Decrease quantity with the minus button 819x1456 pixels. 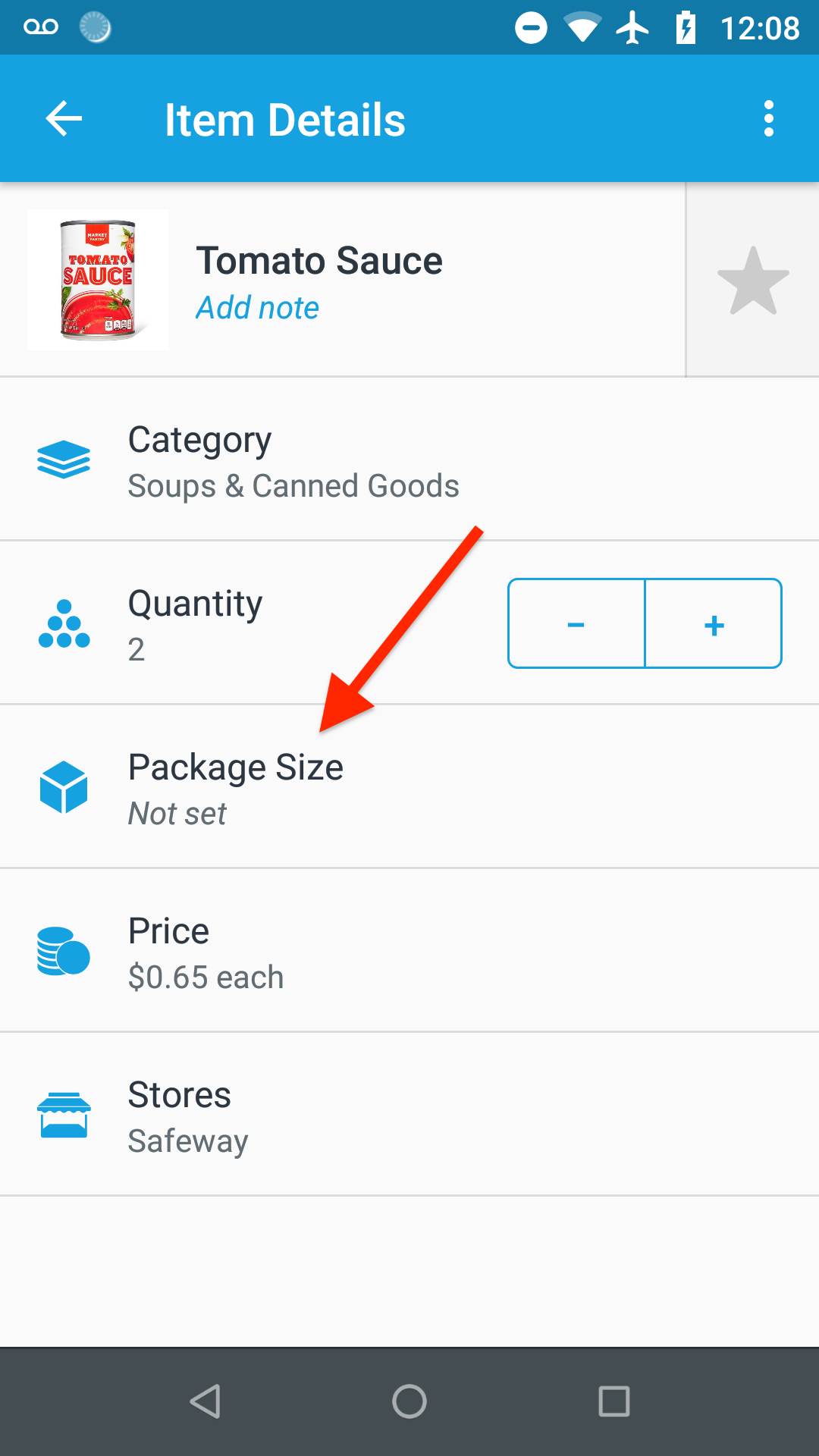(576, 624)
